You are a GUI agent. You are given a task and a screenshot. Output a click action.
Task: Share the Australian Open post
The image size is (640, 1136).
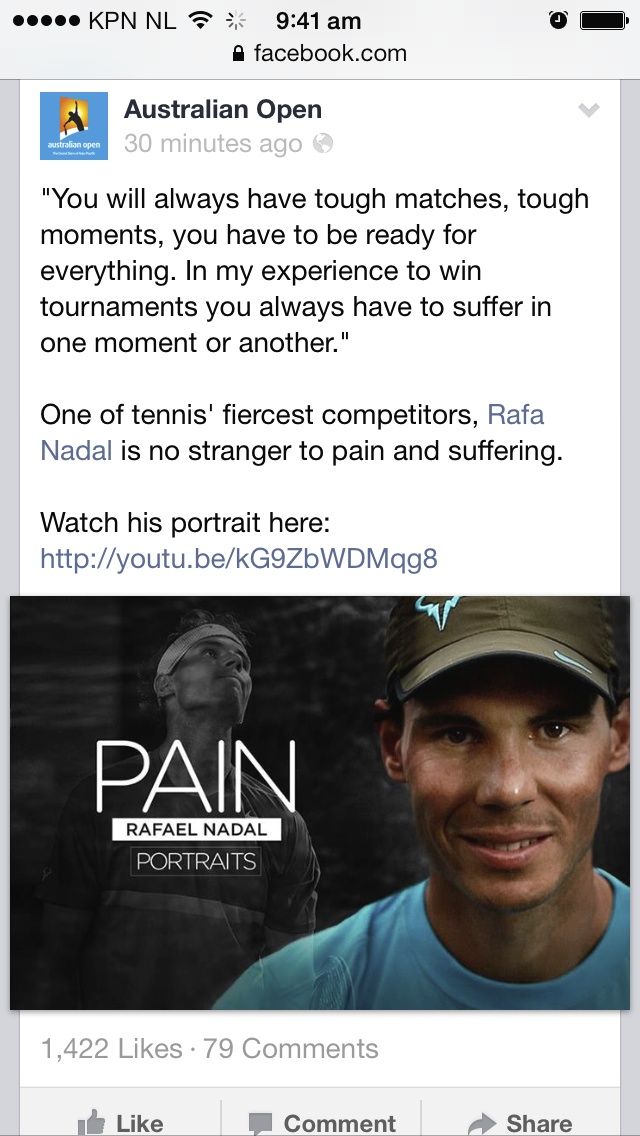520,1122
